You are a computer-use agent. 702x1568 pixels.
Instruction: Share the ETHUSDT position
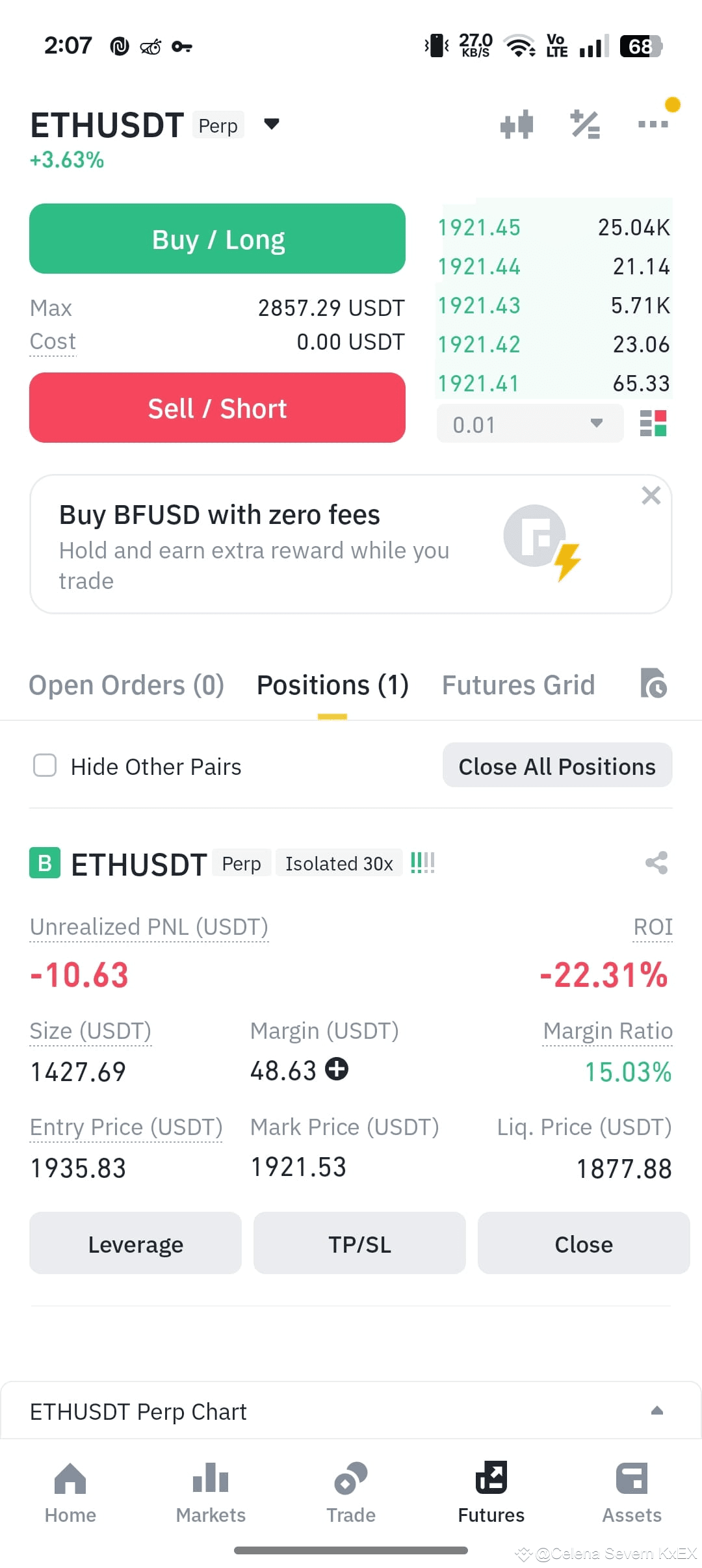click(x=656, y=863)
